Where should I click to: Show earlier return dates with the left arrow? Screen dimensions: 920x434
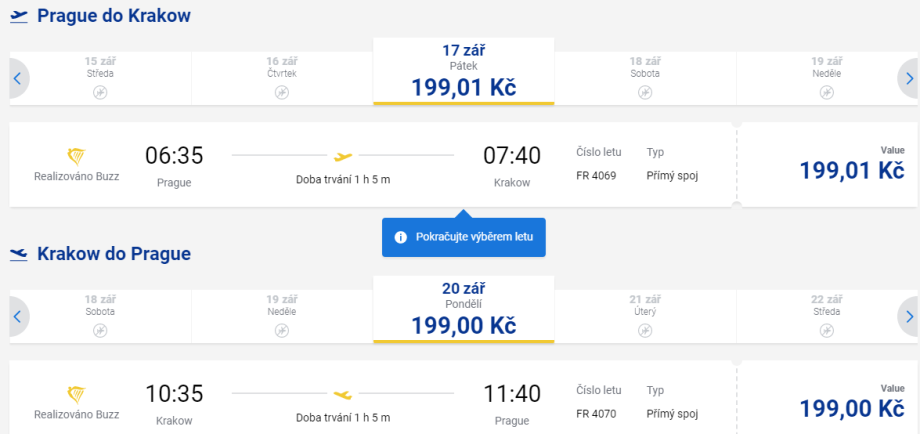coord(17,316)
